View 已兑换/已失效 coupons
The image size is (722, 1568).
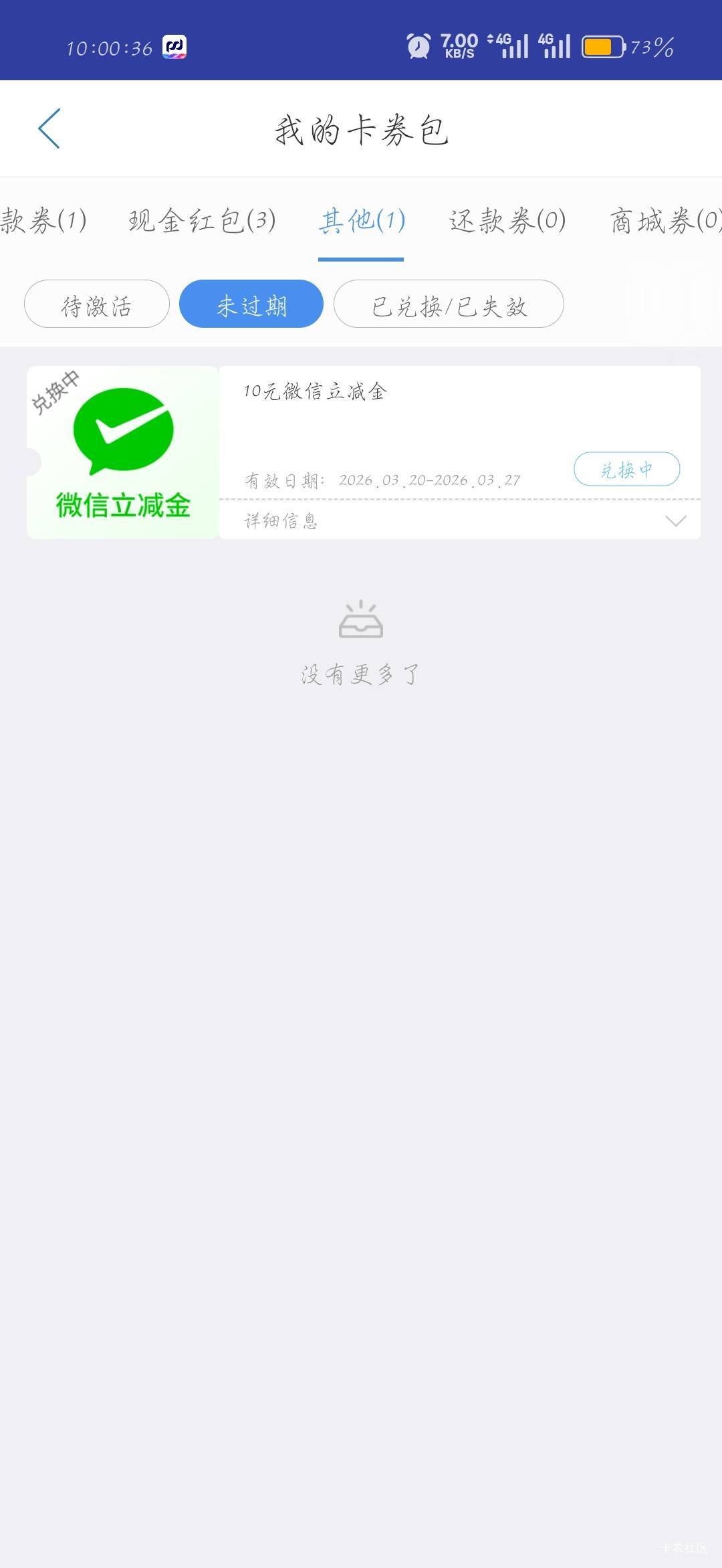pos(449,304)
